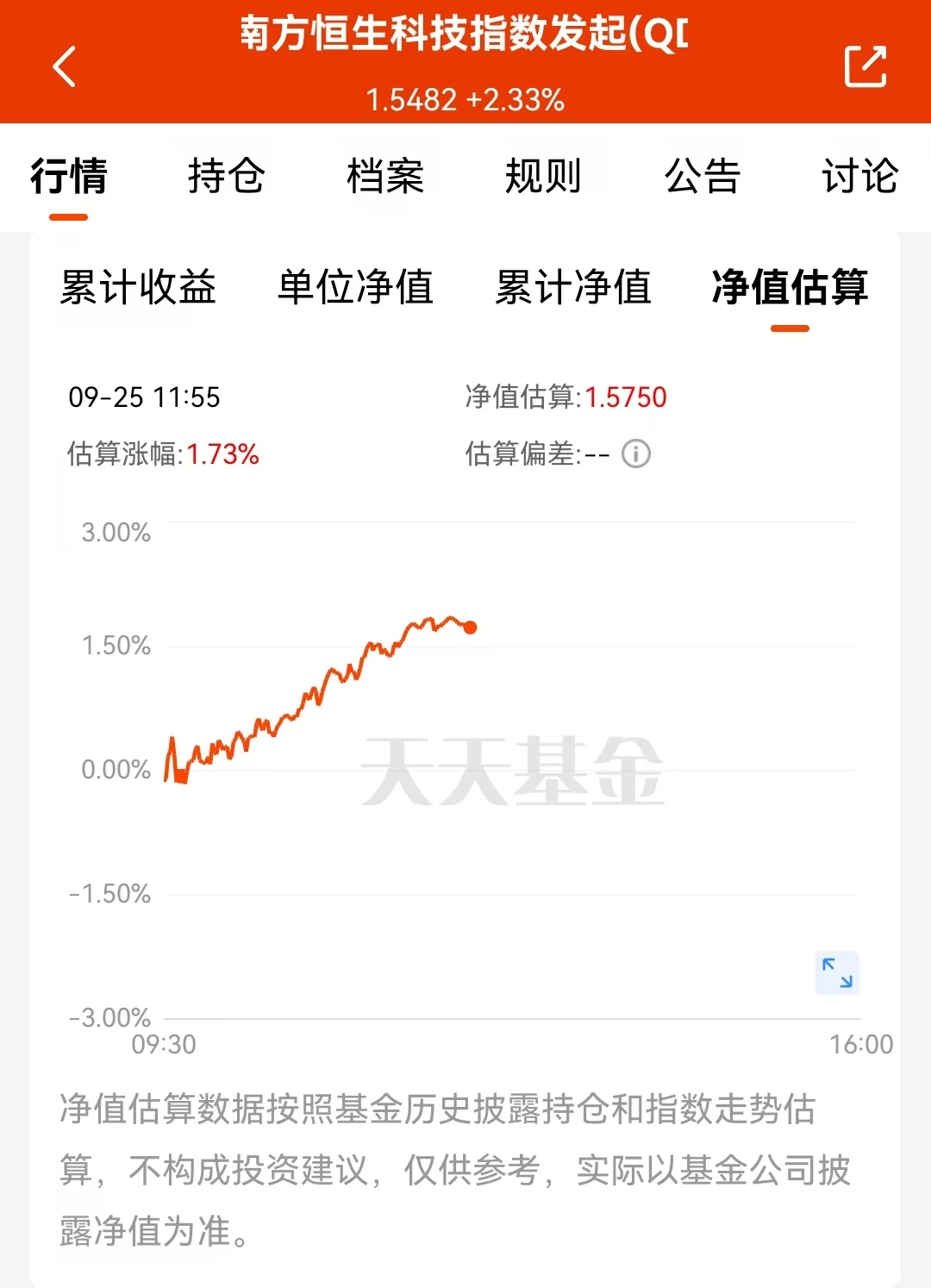Go back using the top-left arrow
The height and width of the screenshot is (1288, 931).
click(65, 67)
